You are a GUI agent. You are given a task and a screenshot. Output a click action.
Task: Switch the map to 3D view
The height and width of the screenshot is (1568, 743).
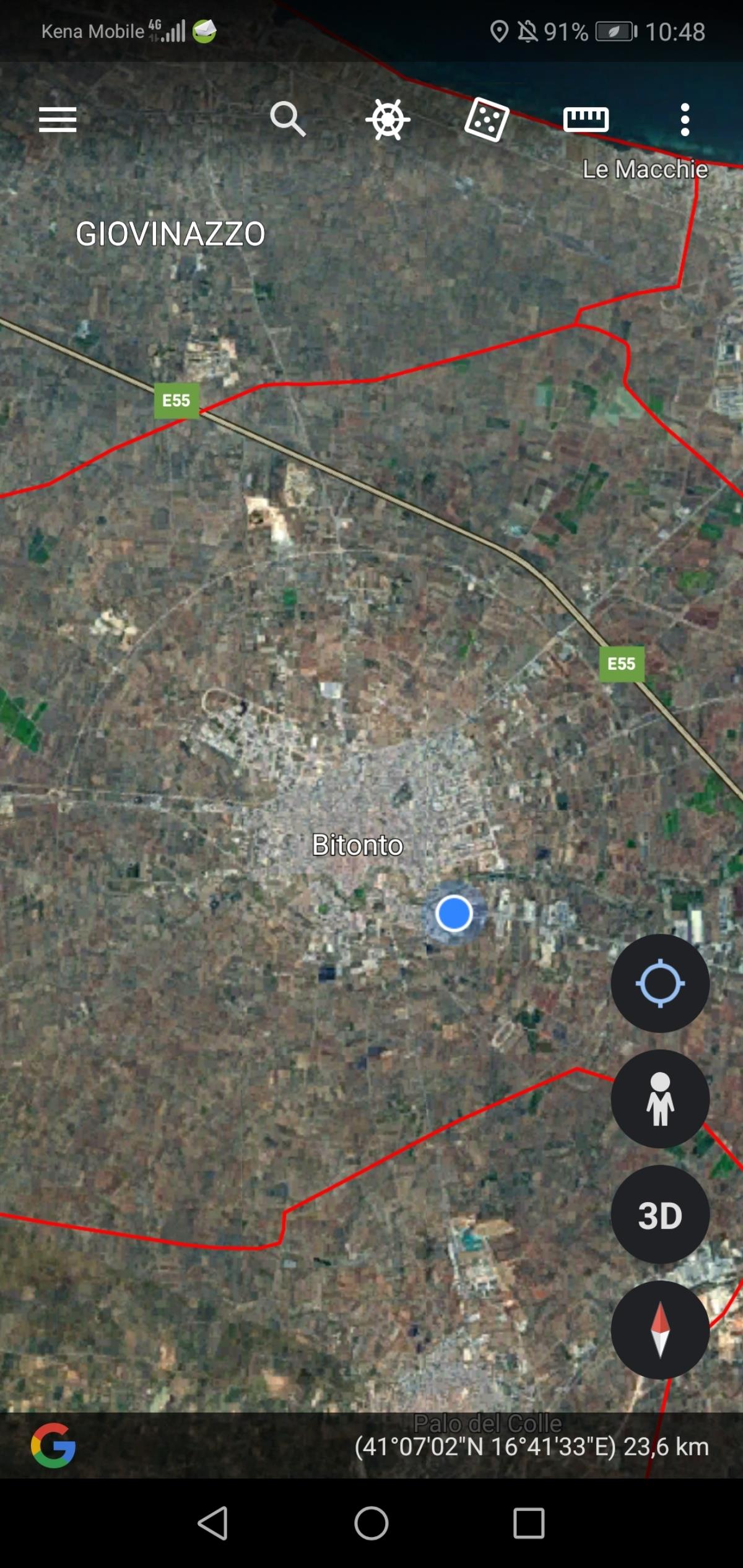tap(660, 1215)
